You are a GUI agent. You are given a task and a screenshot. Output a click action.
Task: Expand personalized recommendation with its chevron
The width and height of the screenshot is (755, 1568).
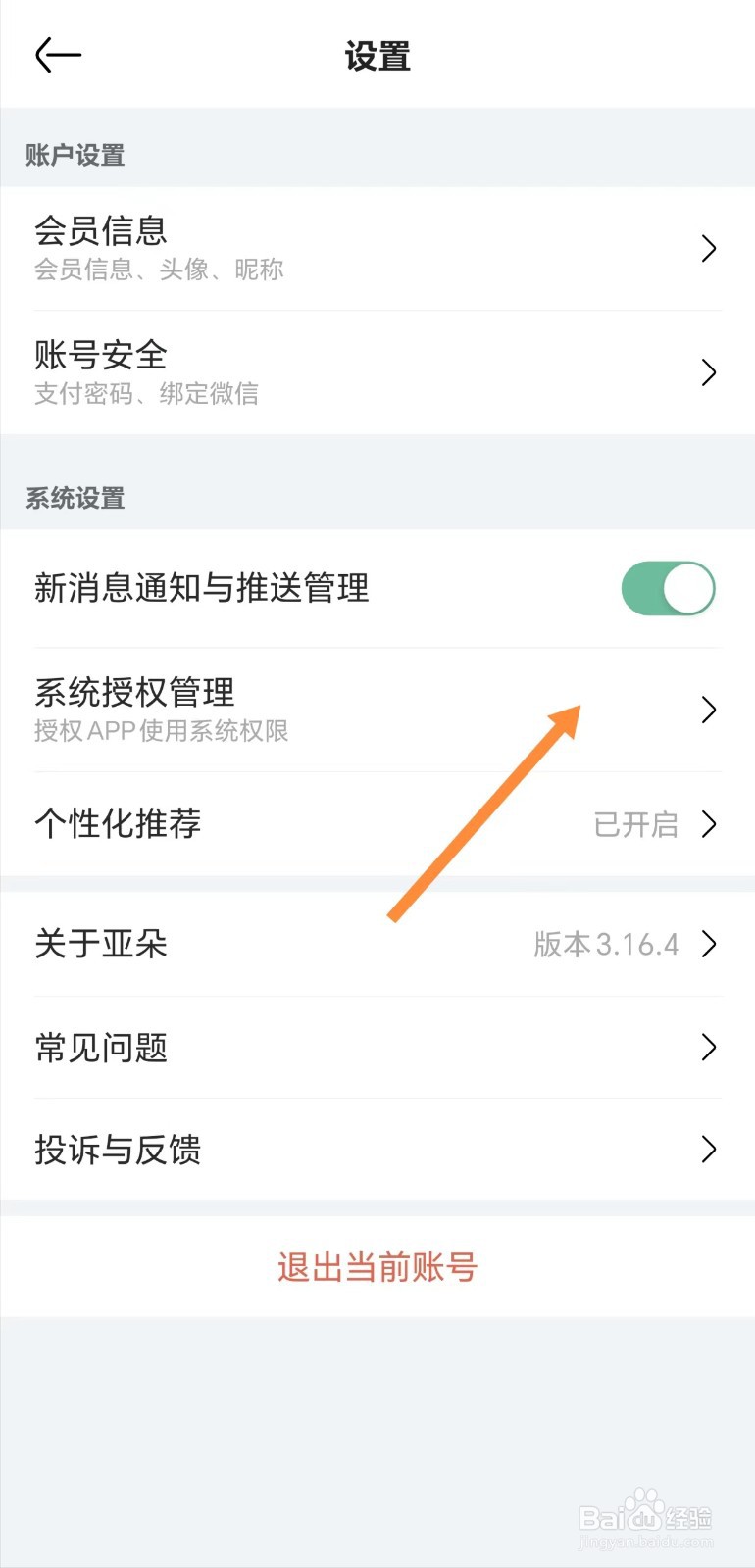(x=709, y=824)
